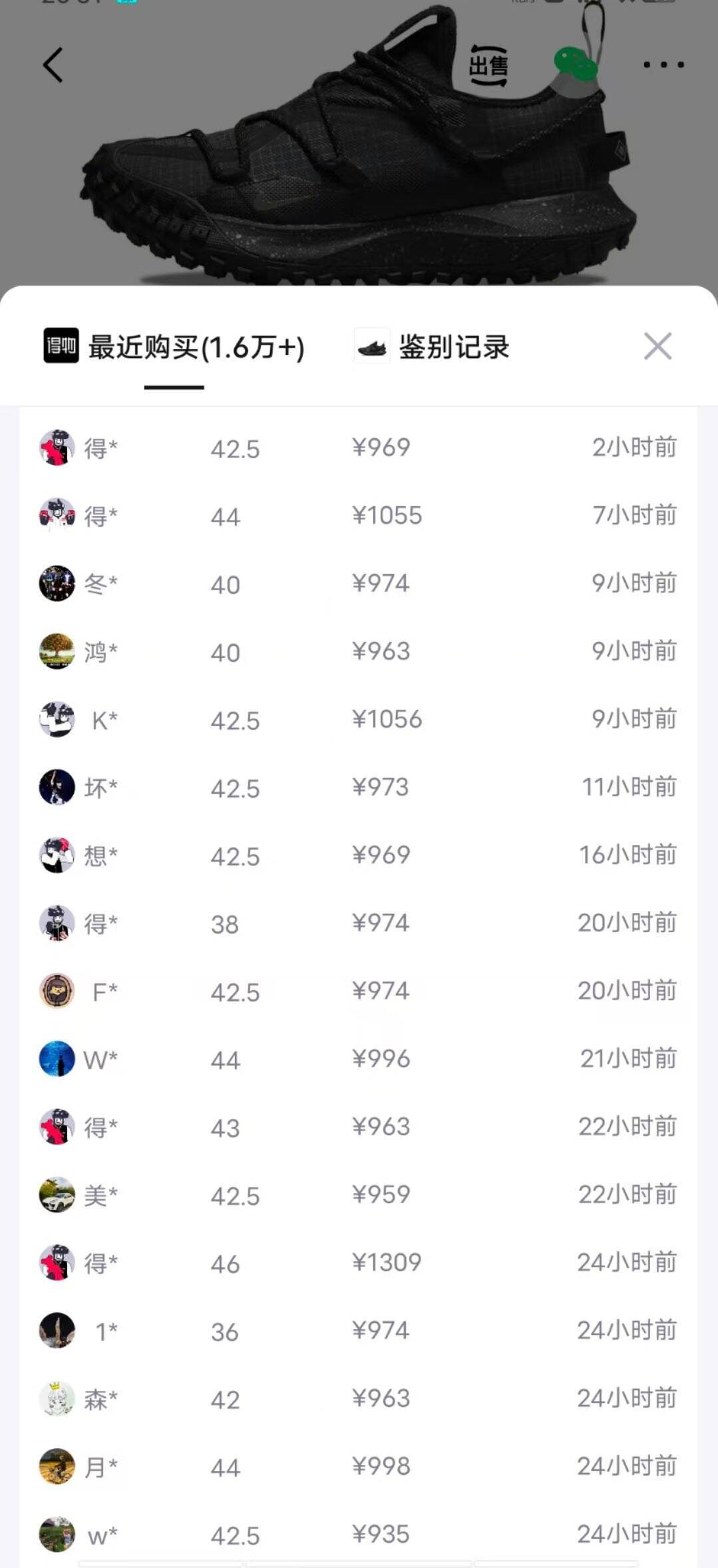Tap the 出售 sell icon
This screenshot has width=718, height=1568.
point(488,65)
